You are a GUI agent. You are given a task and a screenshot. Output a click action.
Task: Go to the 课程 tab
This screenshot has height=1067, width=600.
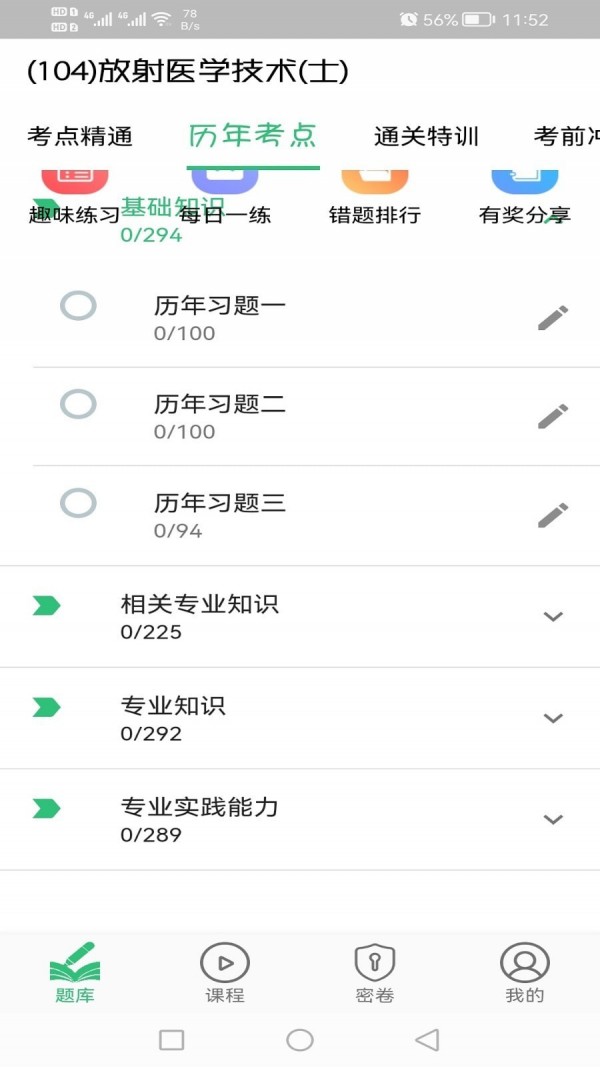224,973
